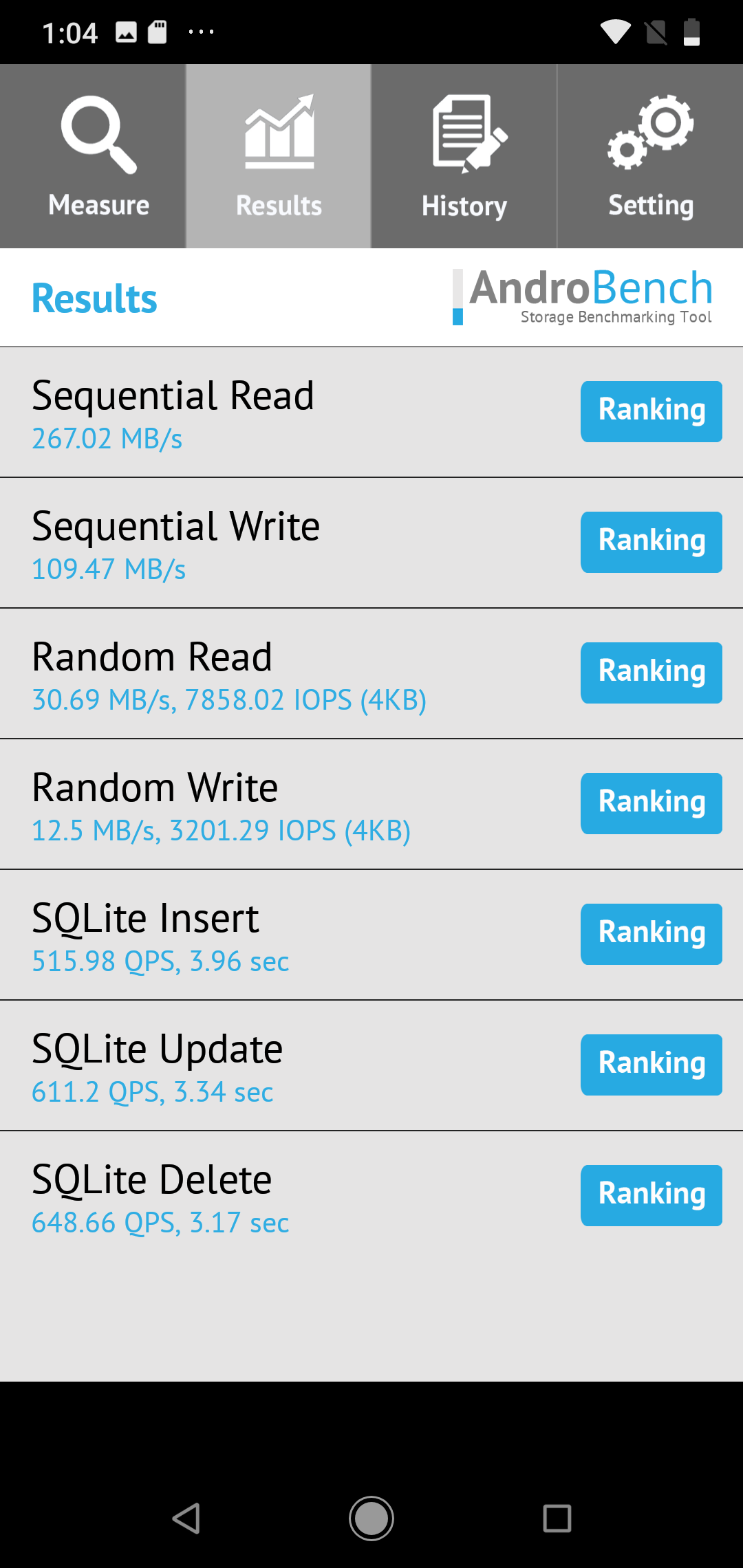743x1568 pixels.
Task: Go to the Setting tab
Action: point(650,156)
